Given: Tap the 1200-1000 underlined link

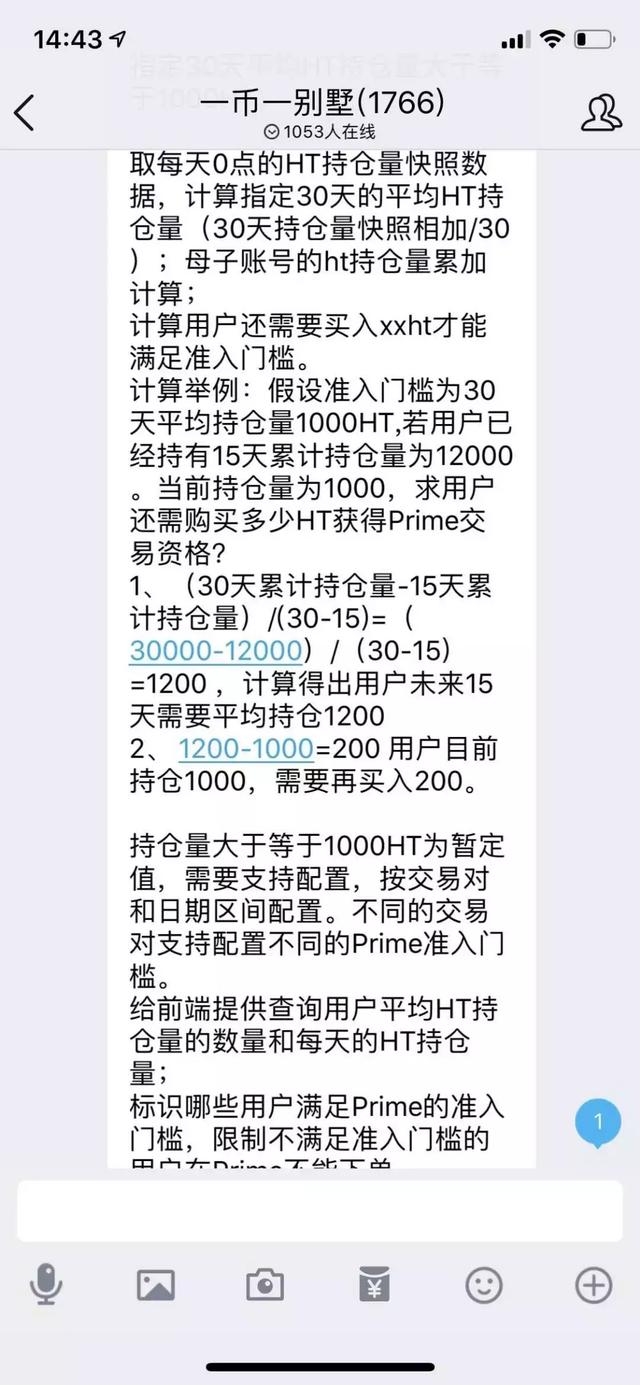Looking at the screenshot, I should tap(246, 748).
